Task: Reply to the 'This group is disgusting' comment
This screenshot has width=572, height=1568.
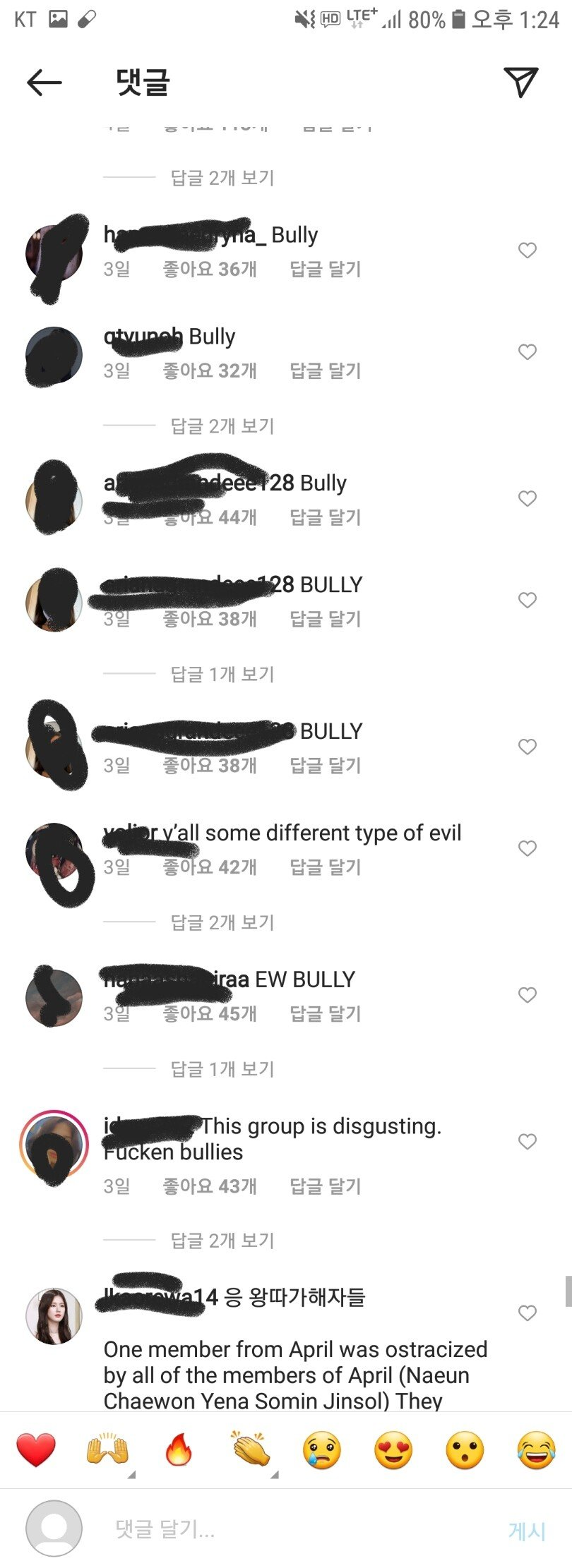Action: tap(325, 1186)
